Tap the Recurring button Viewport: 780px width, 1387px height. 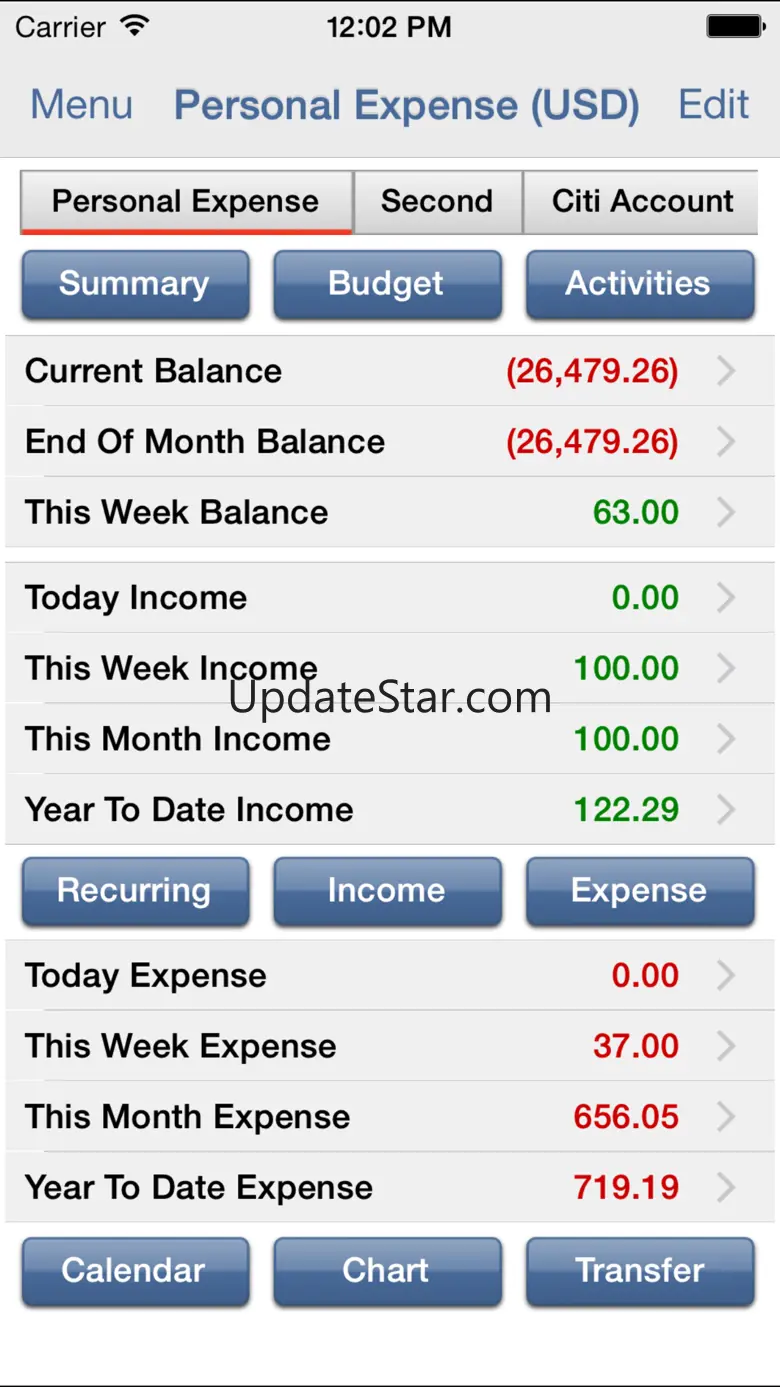[x=135, y=890]
